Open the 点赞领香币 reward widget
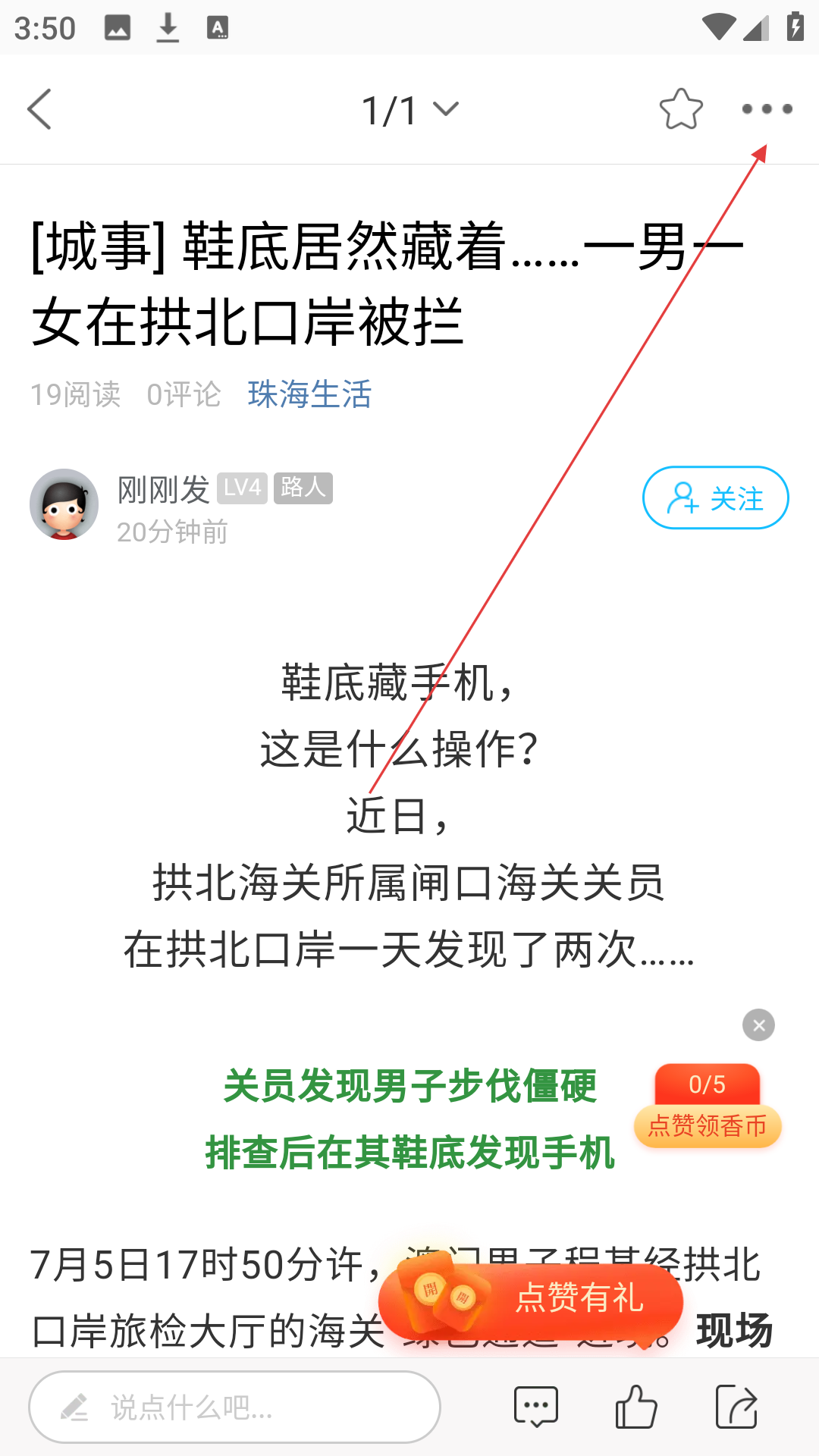The image size is (819, 1456). point(708,1106)
